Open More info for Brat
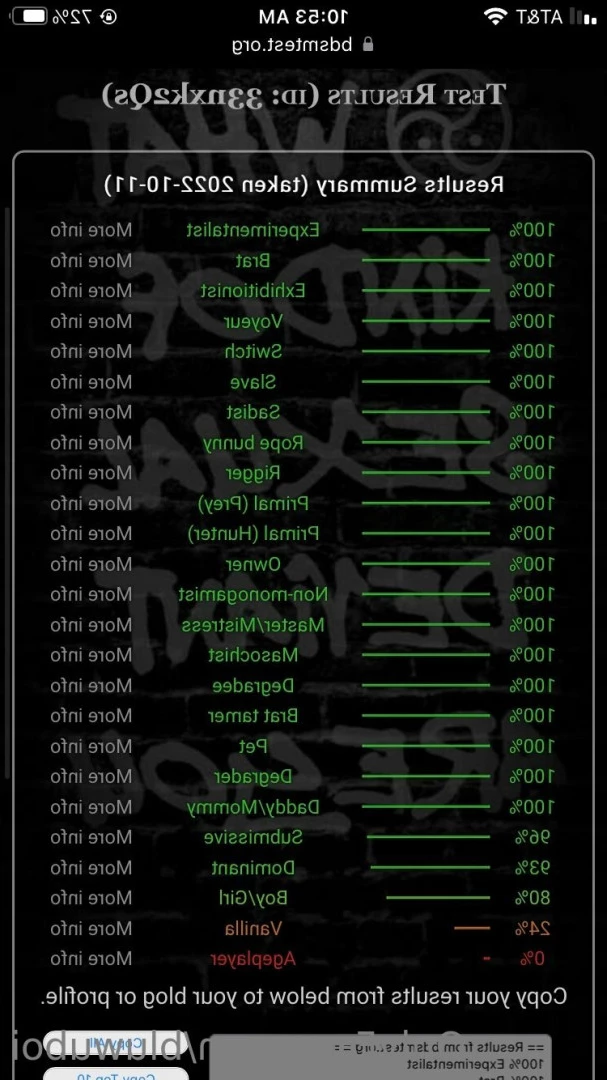The width and height of the screenshot is (607, 1080). click(91, 260)
